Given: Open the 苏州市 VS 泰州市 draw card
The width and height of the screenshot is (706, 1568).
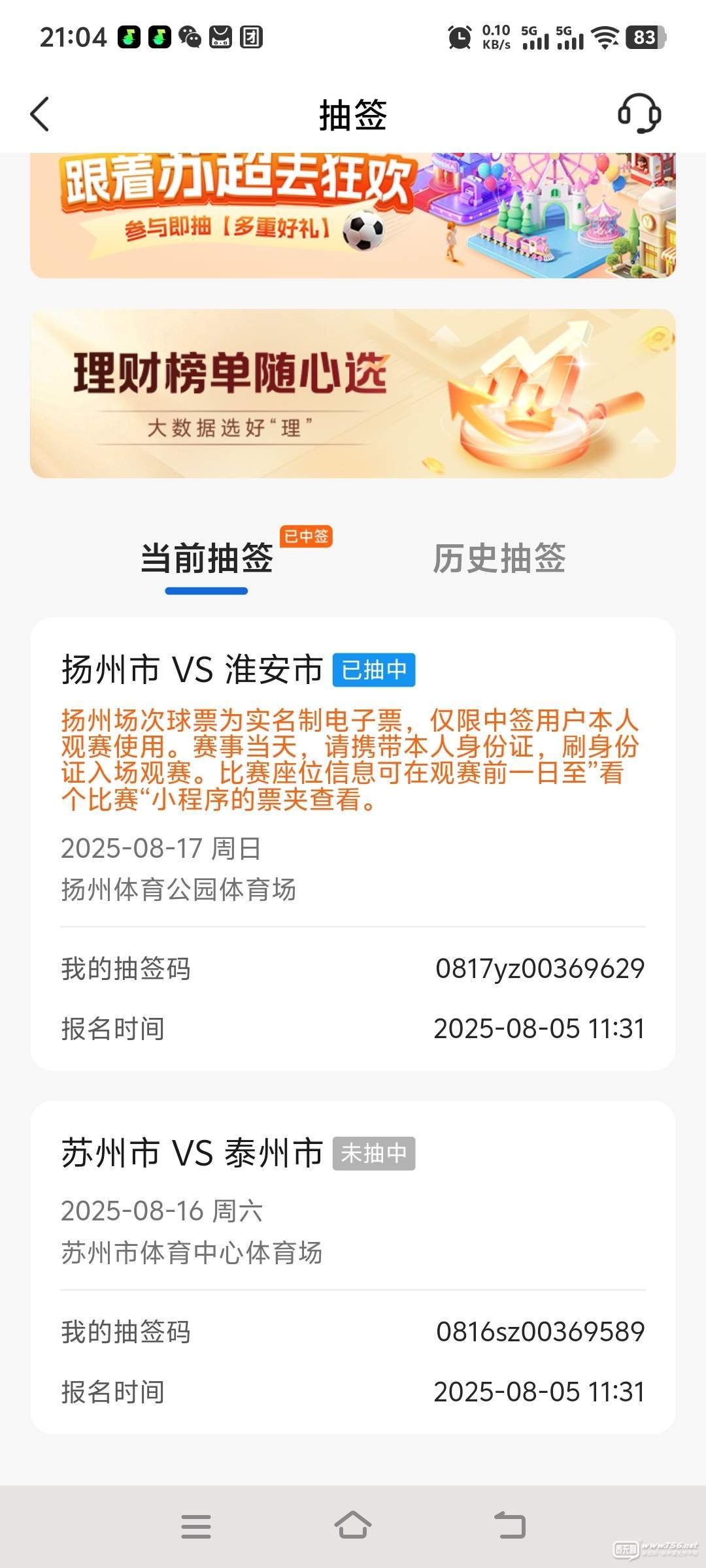Looking at the screenshot, I should 353,1267.
